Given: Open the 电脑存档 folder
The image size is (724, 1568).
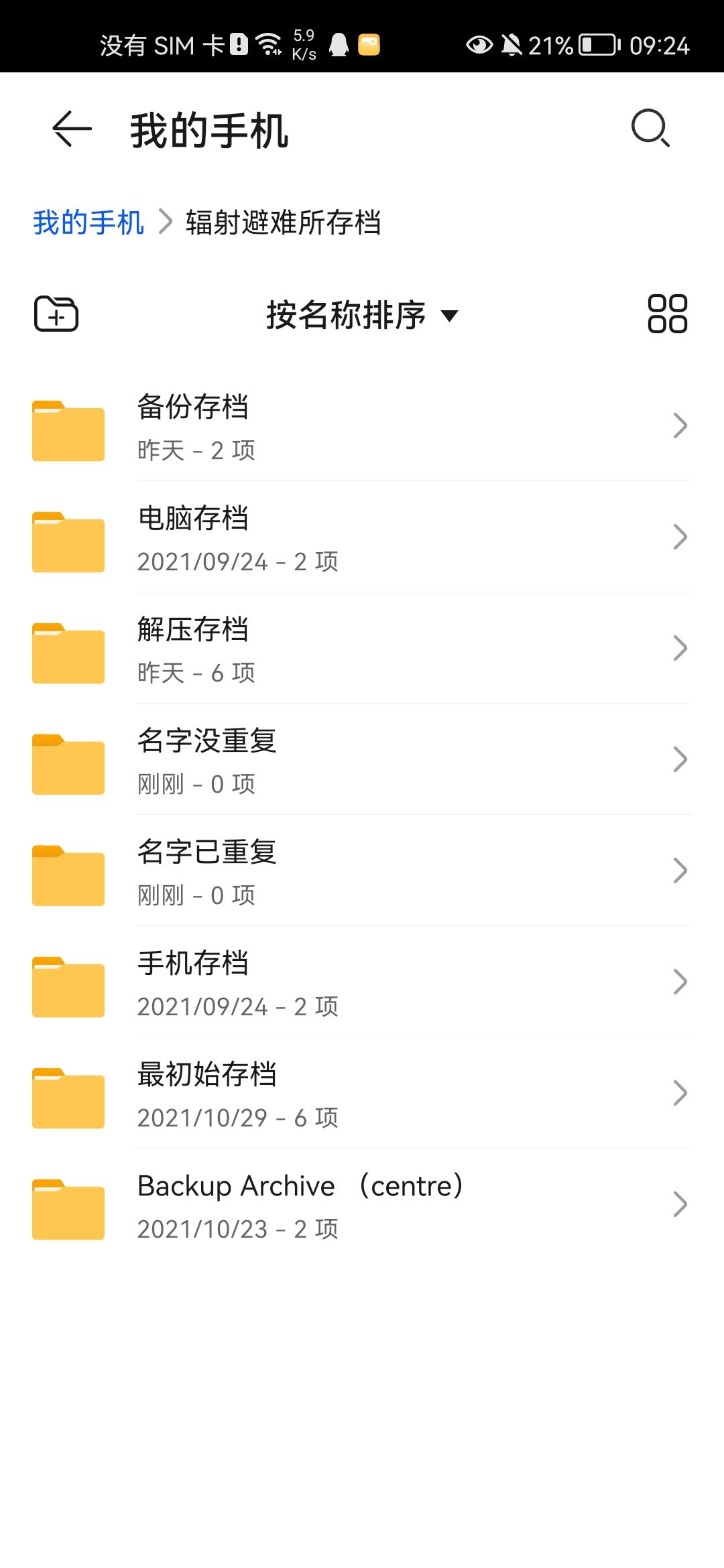Looking at the screenshot, I should (x=362, y=537).
